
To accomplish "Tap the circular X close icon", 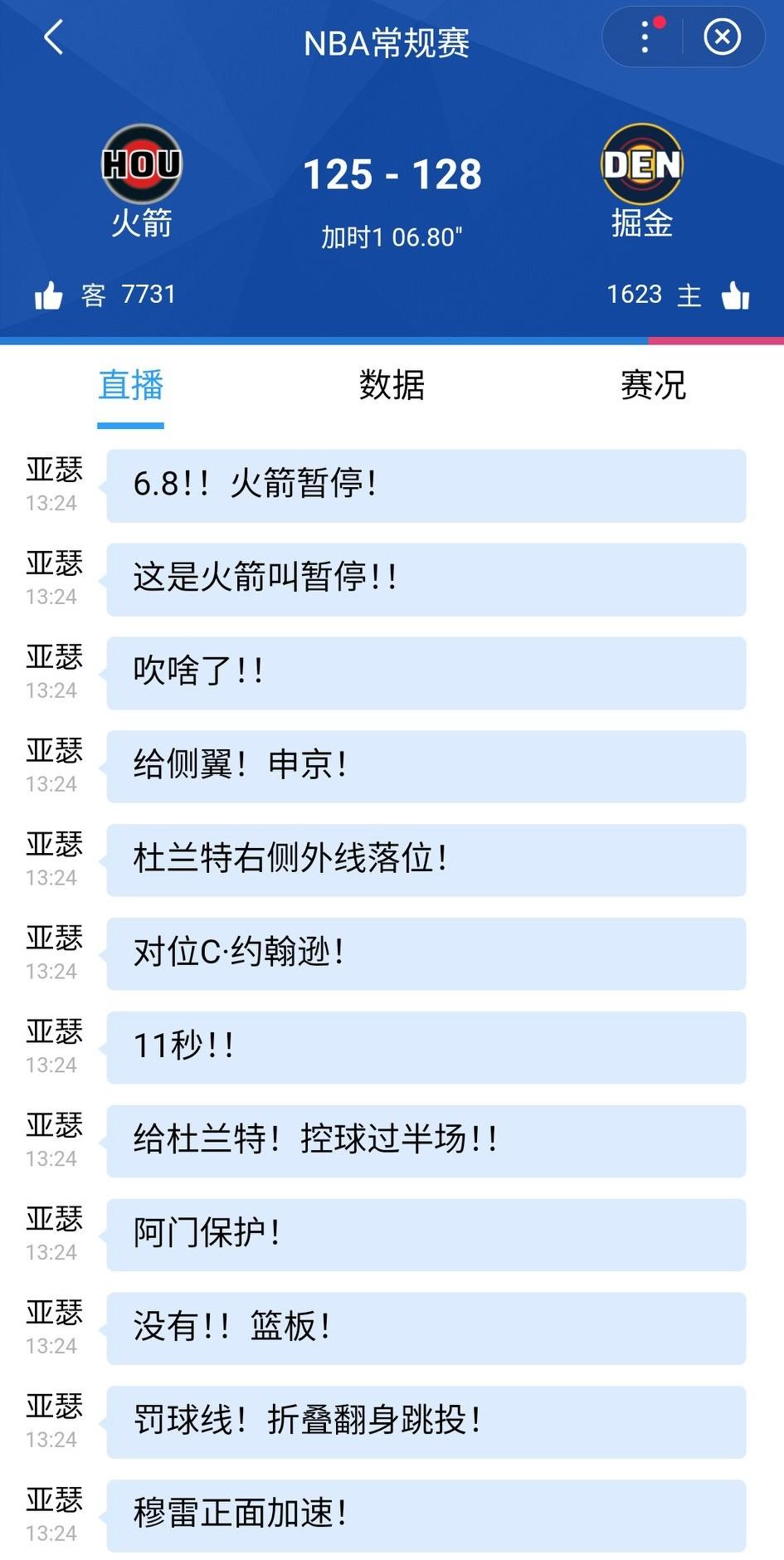I will pyautogui.click(x=722, y=37).
